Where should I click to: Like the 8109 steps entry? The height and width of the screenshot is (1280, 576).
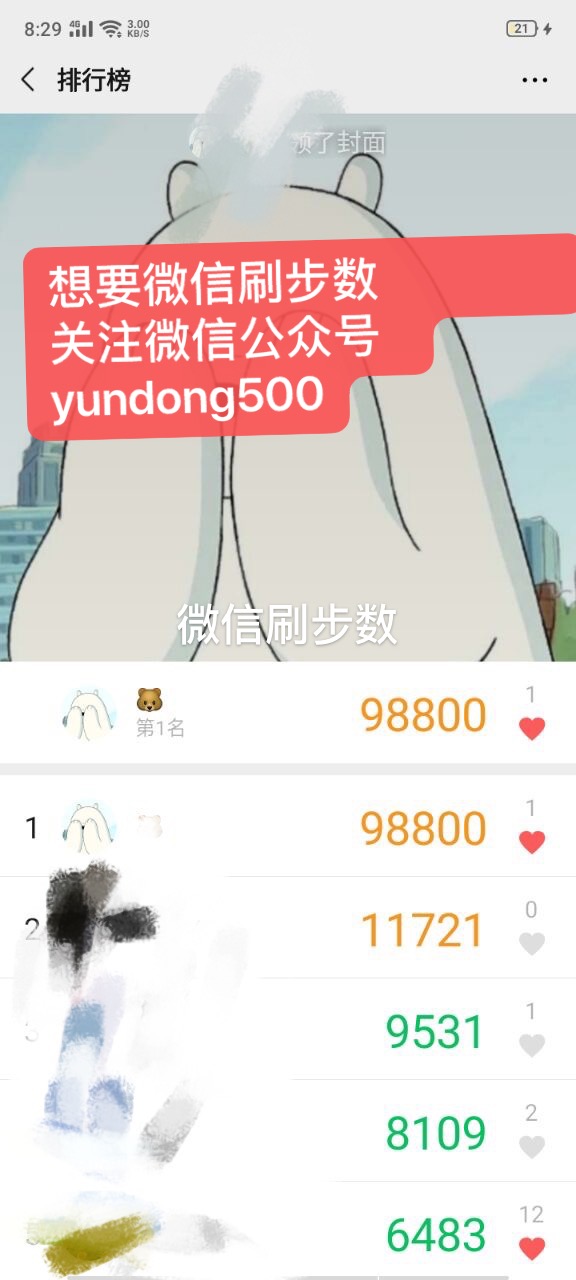532,1147
